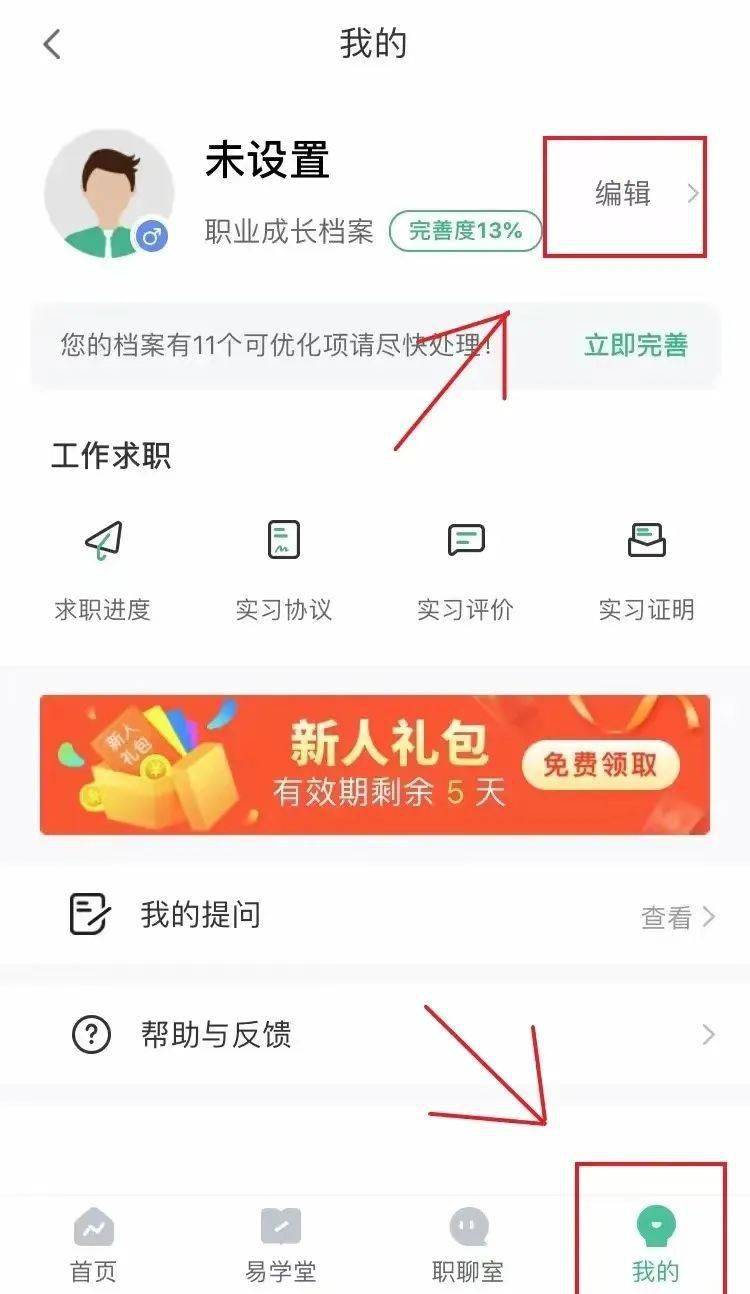Tap the 完善度13% badge
Image resolution: width=750 pixels, height=1294 pixels.
[465, 231]
